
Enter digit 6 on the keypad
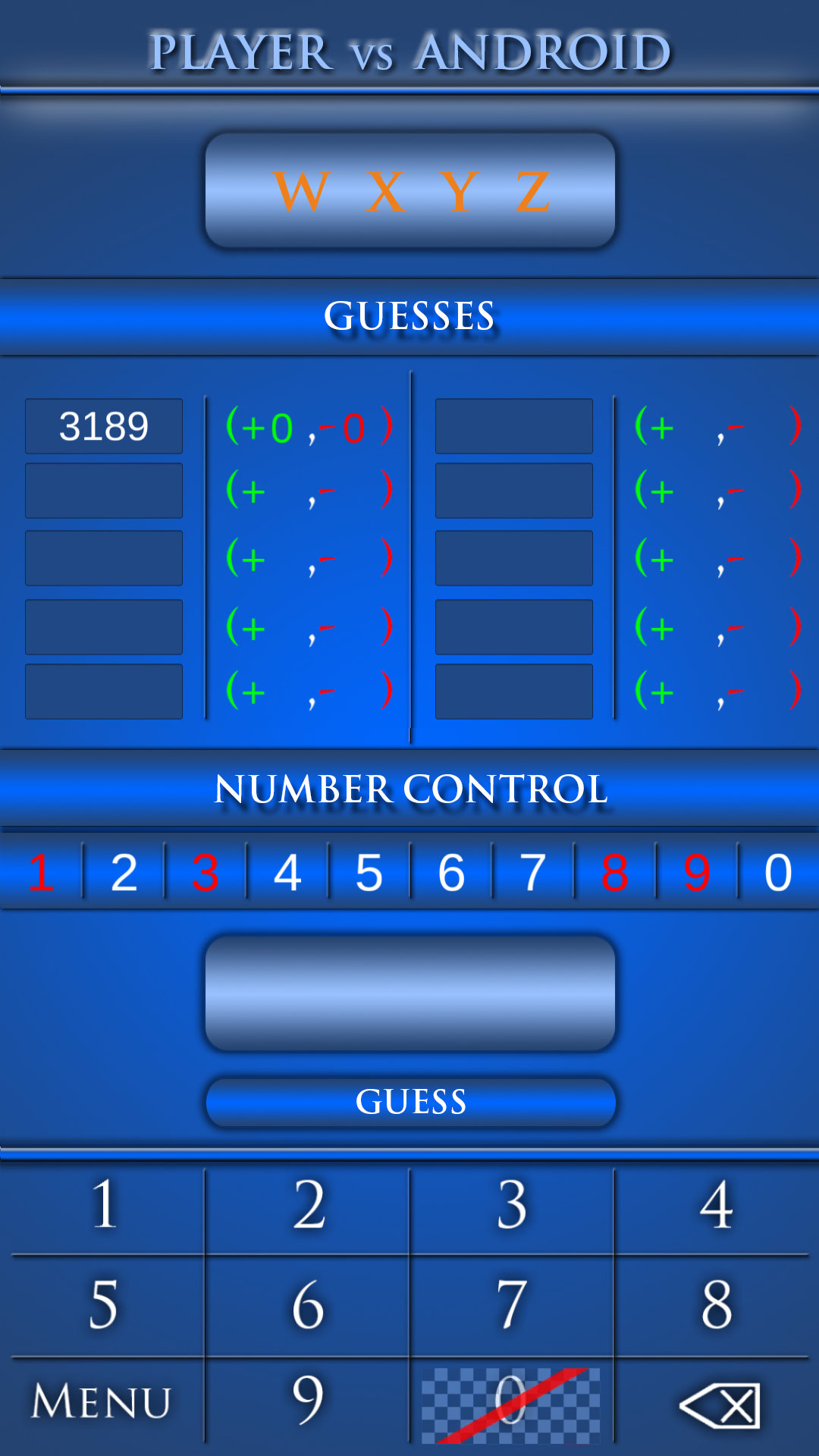point(309,1304)
